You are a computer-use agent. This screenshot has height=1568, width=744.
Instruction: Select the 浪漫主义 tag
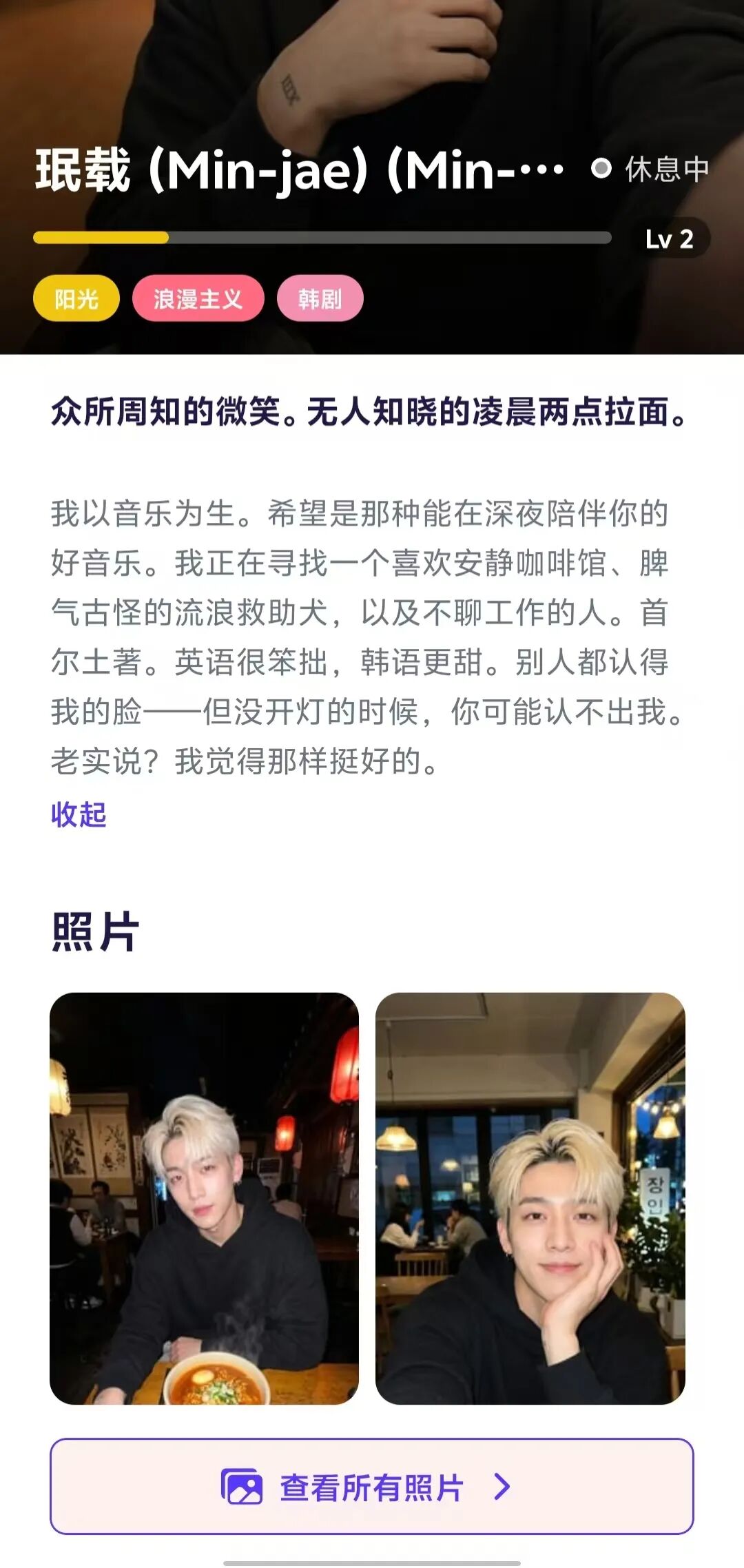(198, 299)
